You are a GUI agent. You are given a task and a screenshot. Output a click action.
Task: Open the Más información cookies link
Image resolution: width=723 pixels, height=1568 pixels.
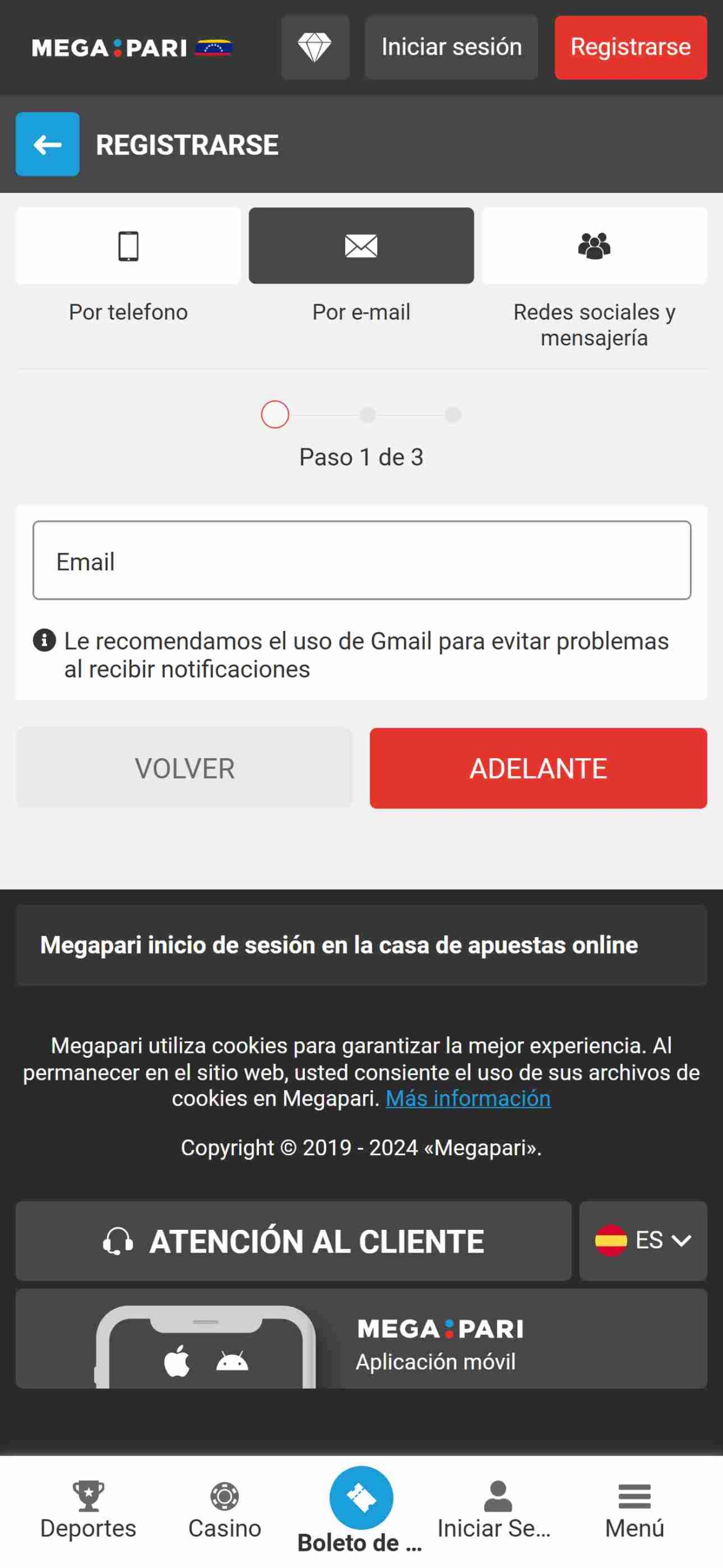[468, 1098]
